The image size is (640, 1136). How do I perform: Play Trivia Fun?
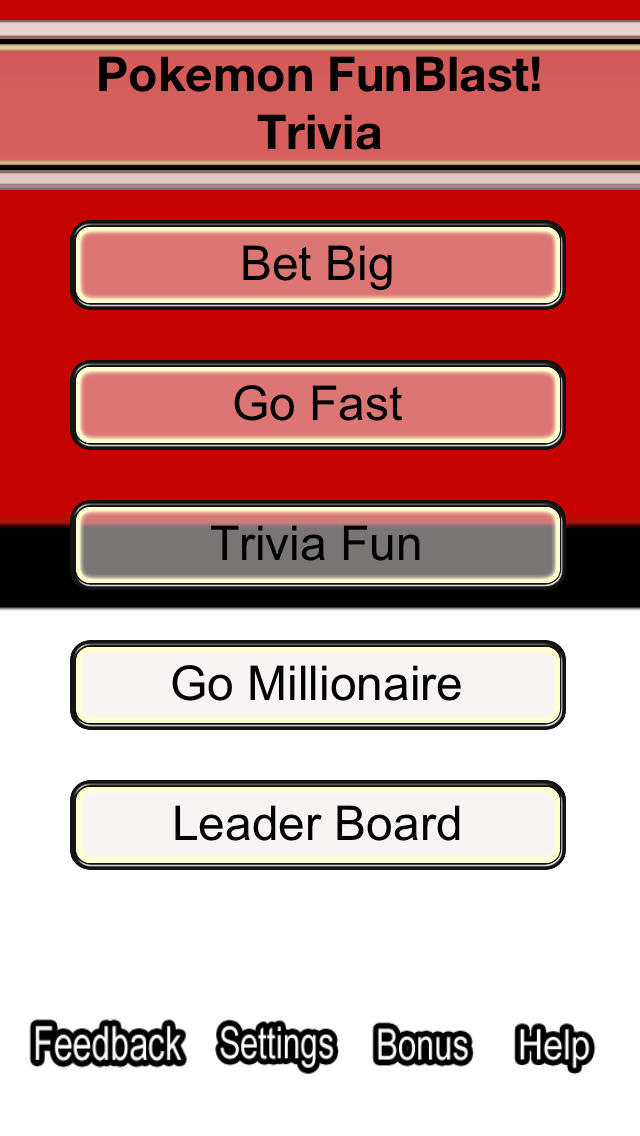coord(317,544)
